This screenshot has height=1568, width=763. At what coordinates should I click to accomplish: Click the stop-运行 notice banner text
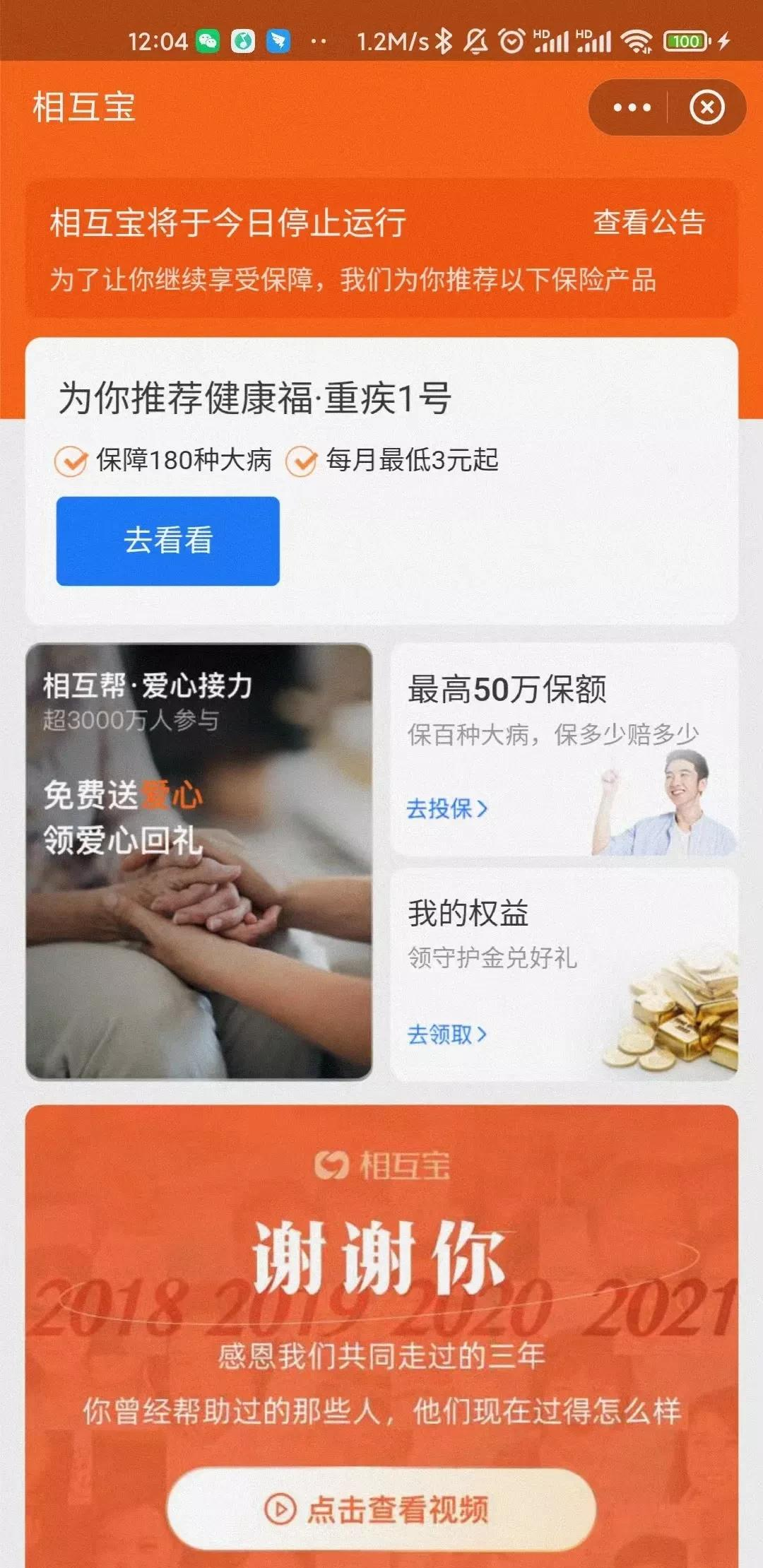point(226,223)
